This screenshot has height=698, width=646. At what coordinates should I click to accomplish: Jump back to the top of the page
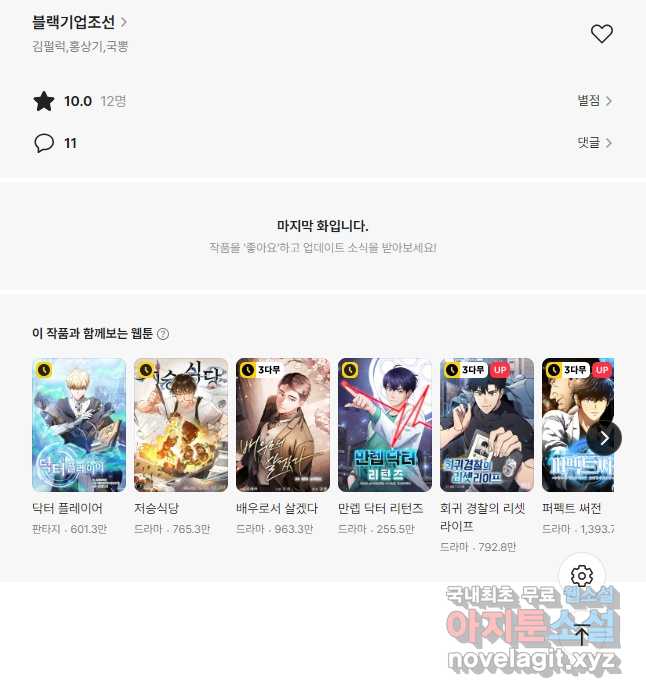click(x=582, y=634)
